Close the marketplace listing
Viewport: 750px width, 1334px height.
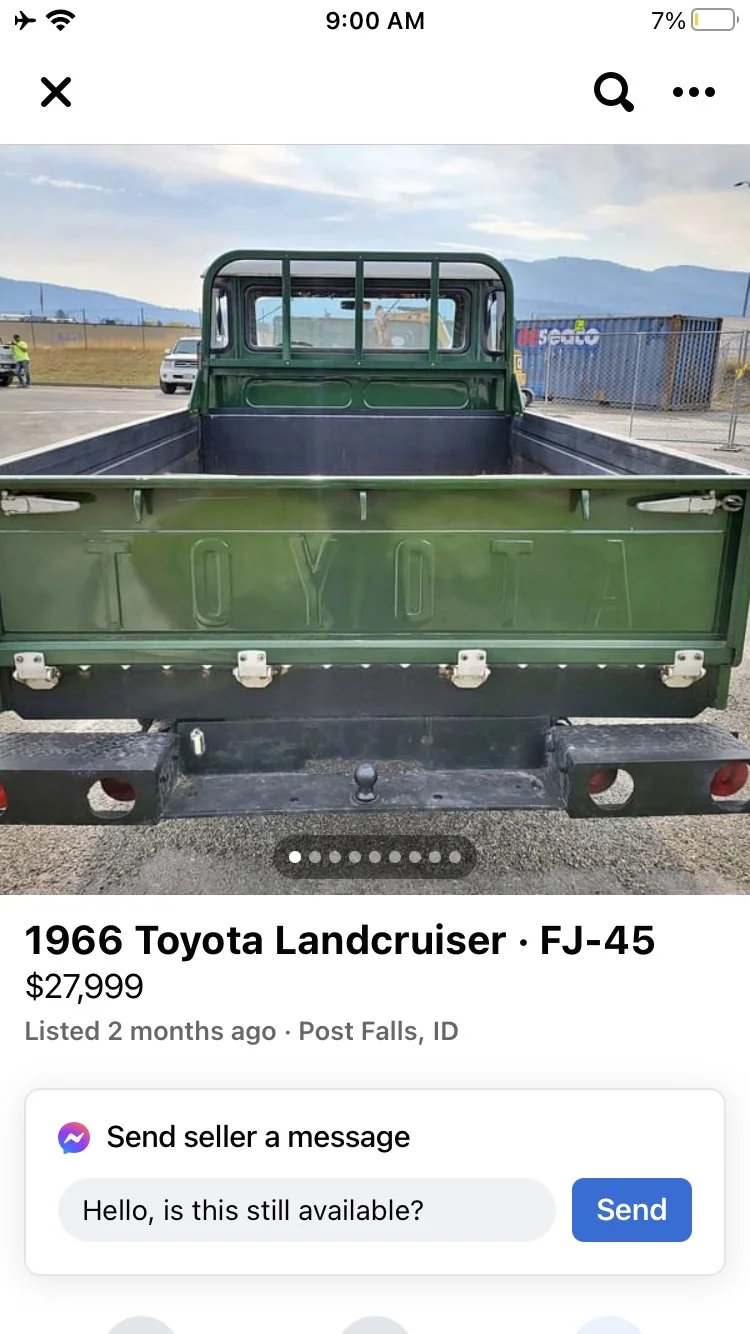point(56,92)
